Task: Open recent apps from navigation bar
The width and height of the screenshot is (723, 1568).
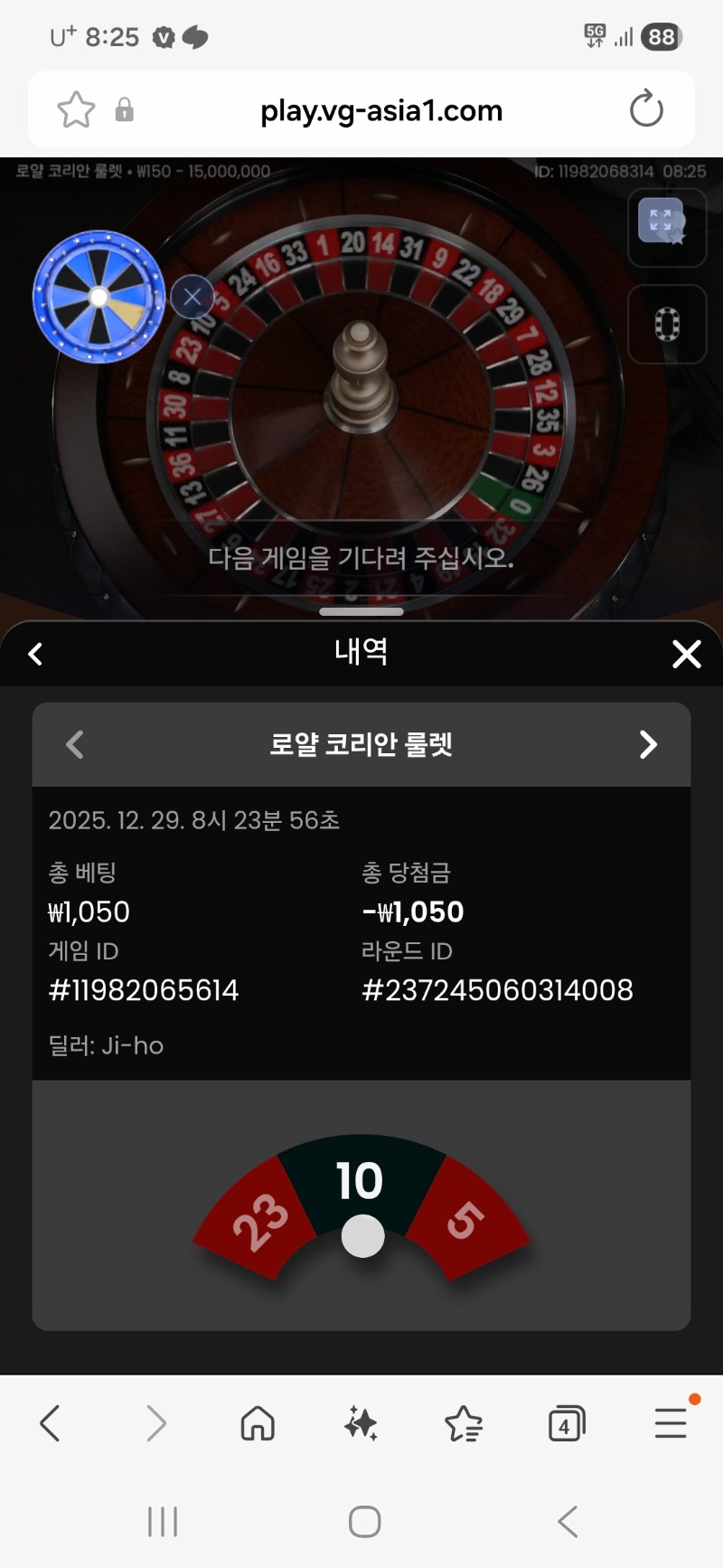Action: click(163, 1522)
